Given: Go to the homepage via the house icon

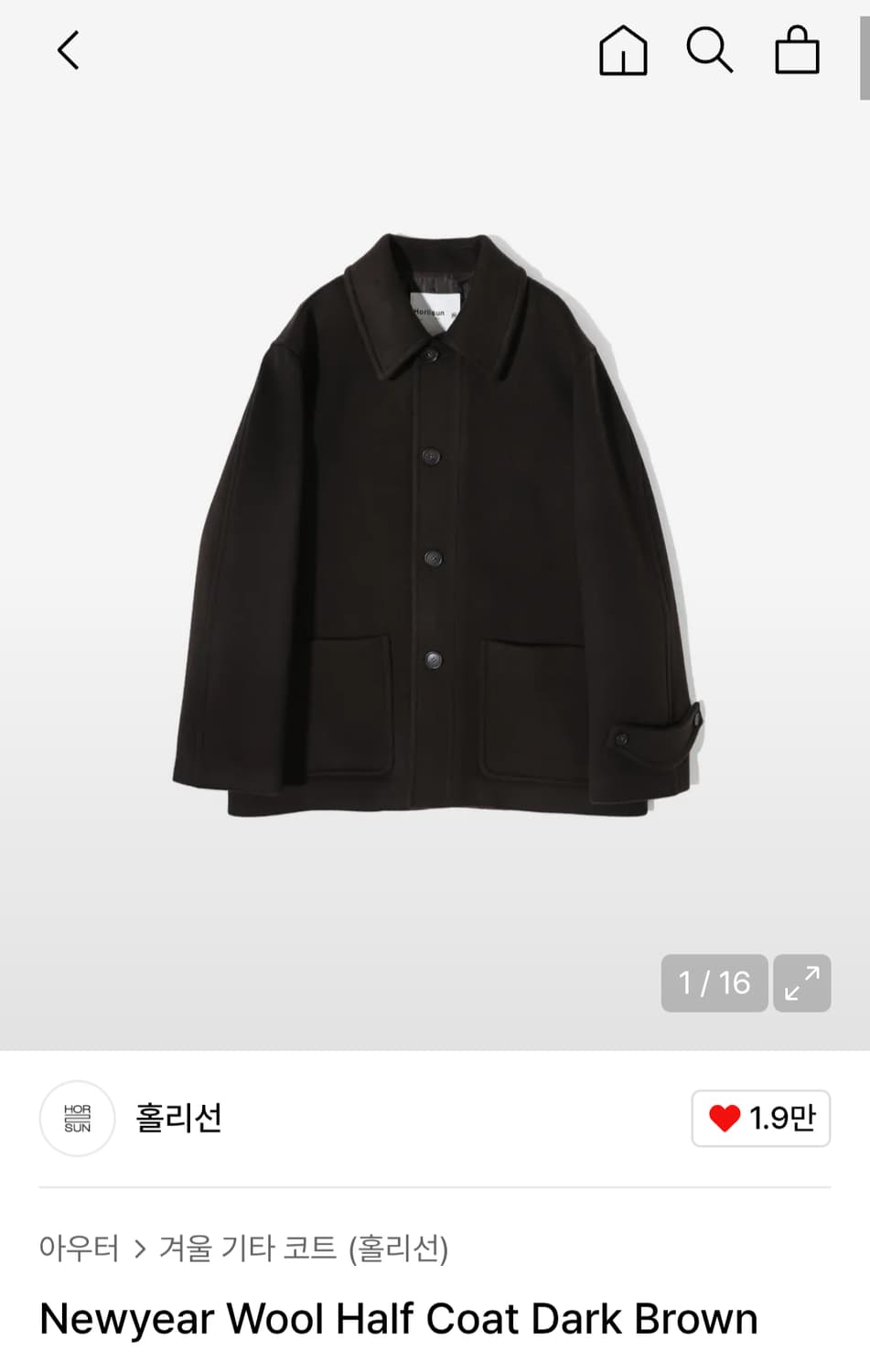Looking at the screenshot, I should (x=623, y=50).
